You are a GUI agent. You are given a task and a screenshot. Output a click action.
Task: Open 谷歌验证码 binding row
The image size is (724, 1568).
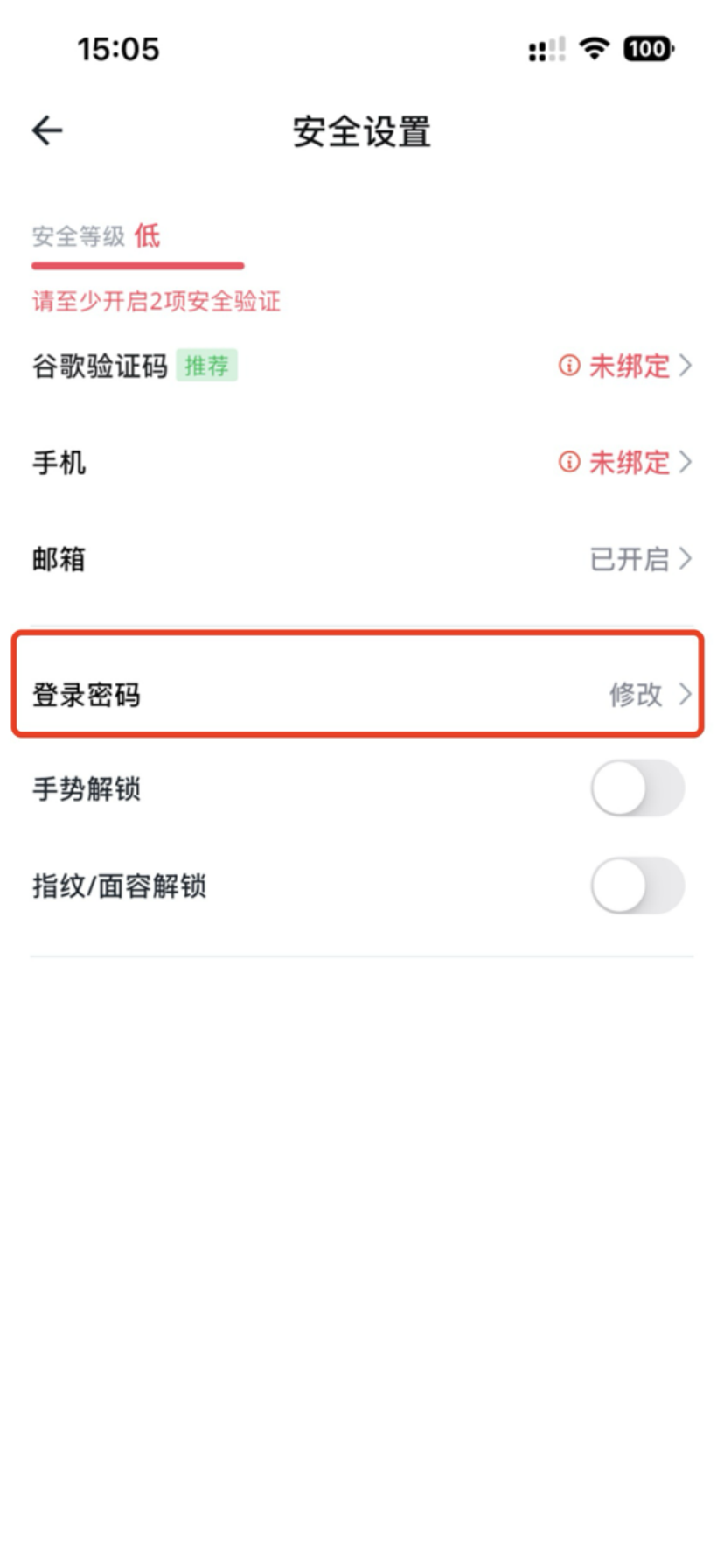pos(362,366)
